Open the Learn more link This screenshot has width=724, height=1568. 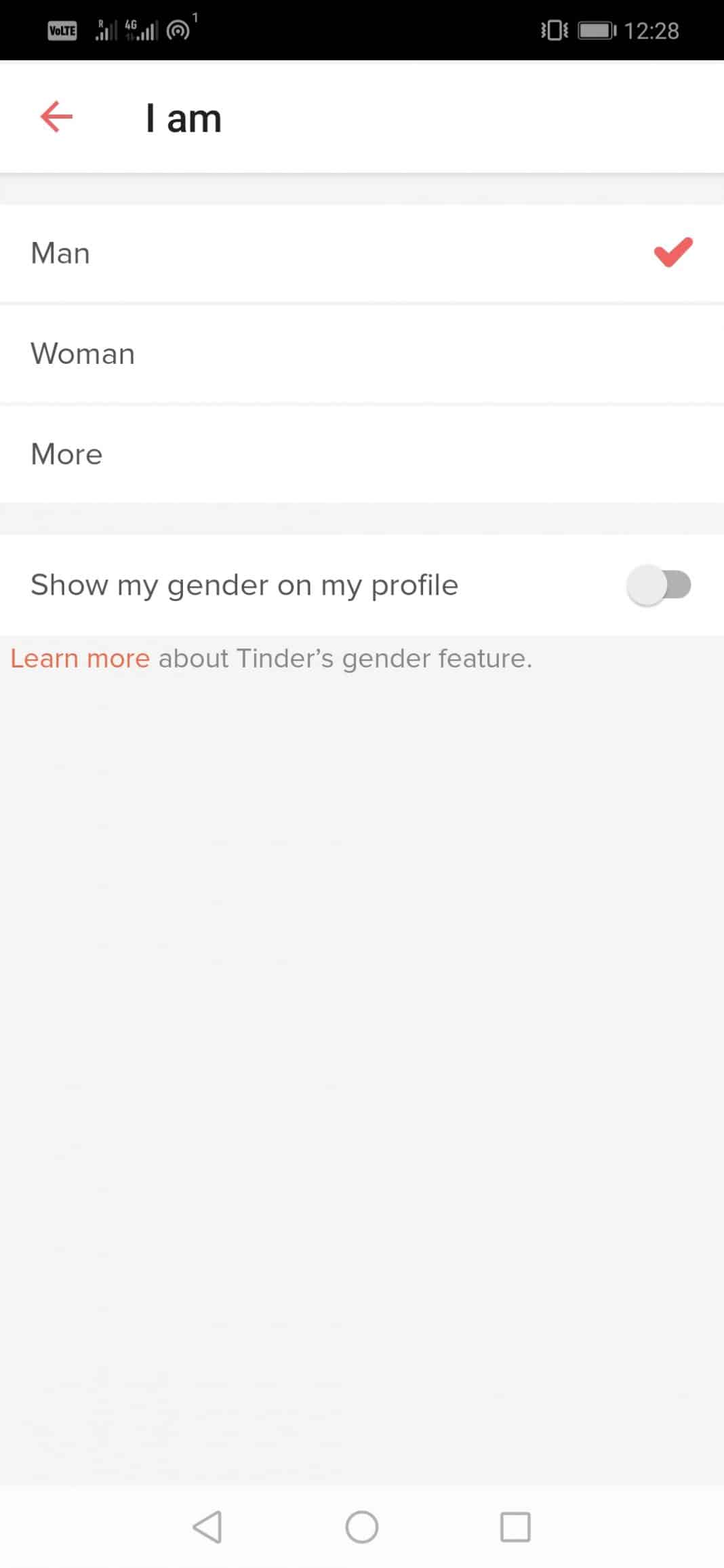[x=80, y=659]
